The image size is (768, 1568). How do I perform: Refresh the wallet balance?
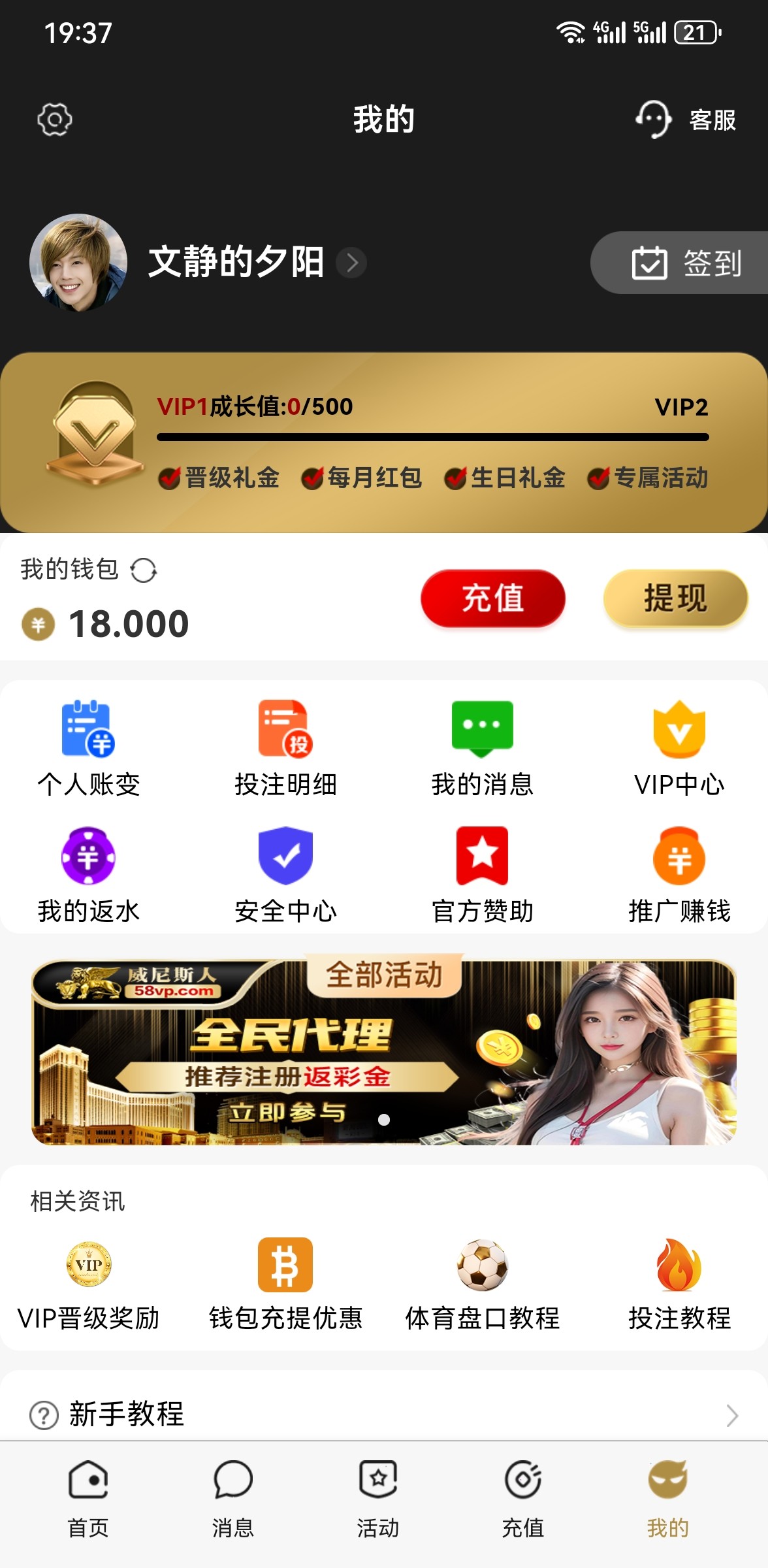tap(143, 570)
